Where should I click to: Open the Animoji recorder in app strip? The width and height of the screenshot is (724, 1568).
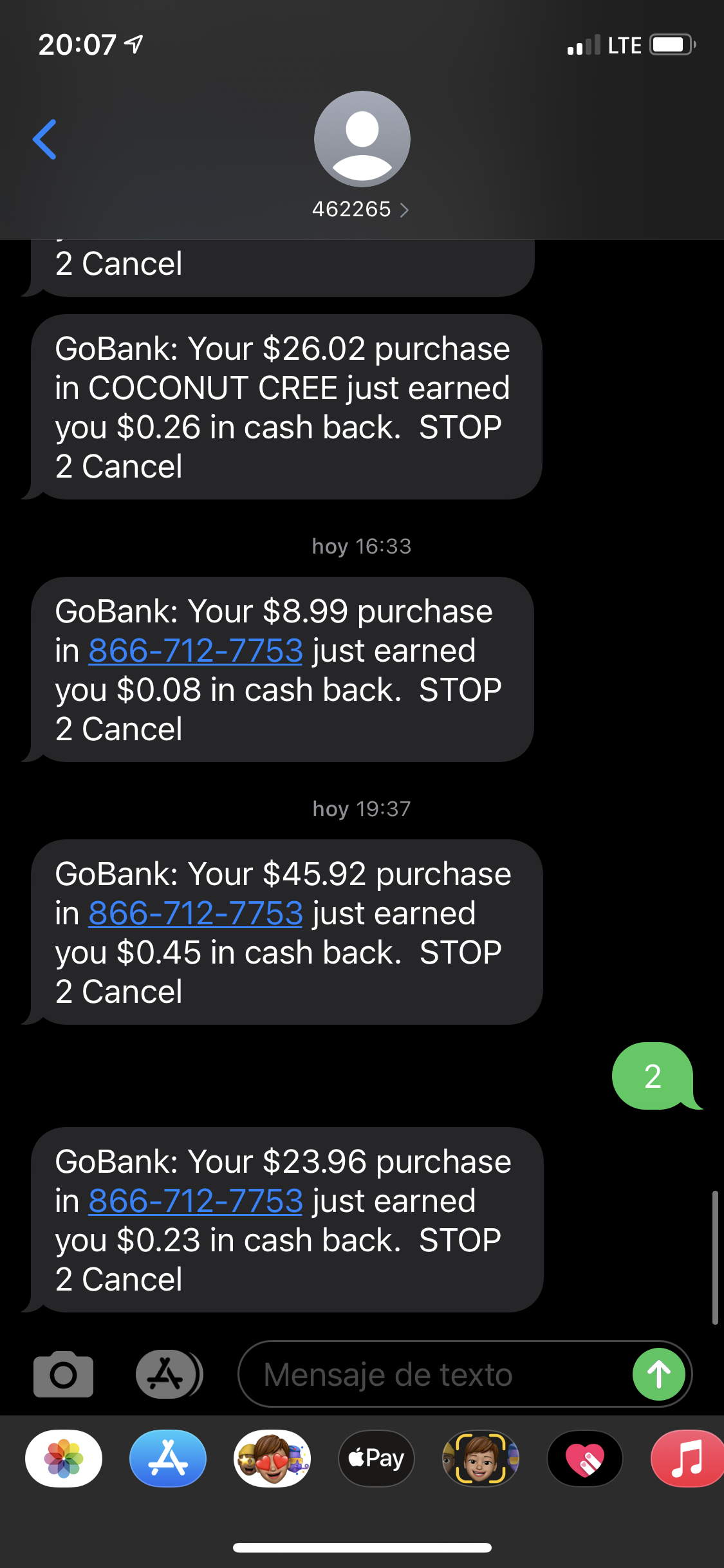481,1458
